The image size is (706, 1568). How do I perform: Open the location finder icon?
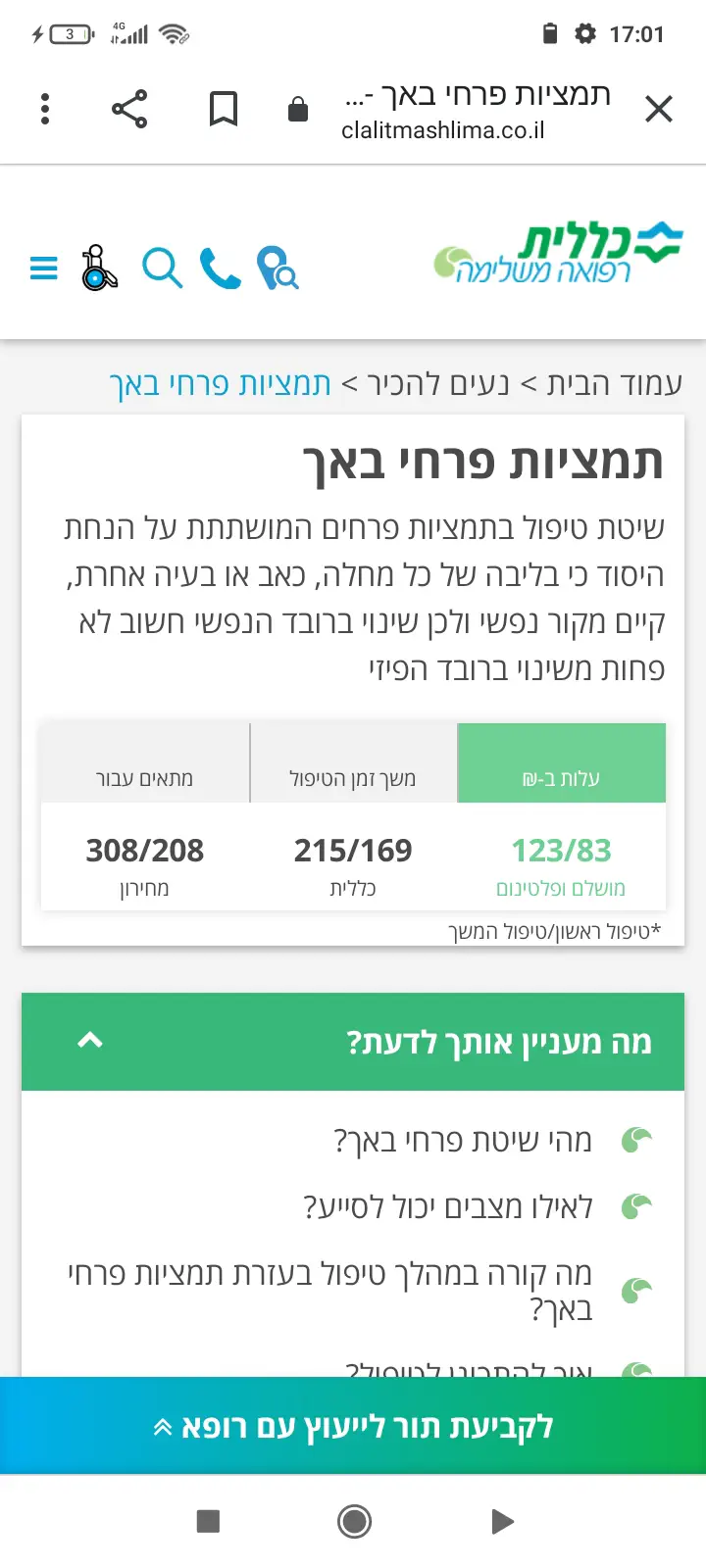point(277,268)
